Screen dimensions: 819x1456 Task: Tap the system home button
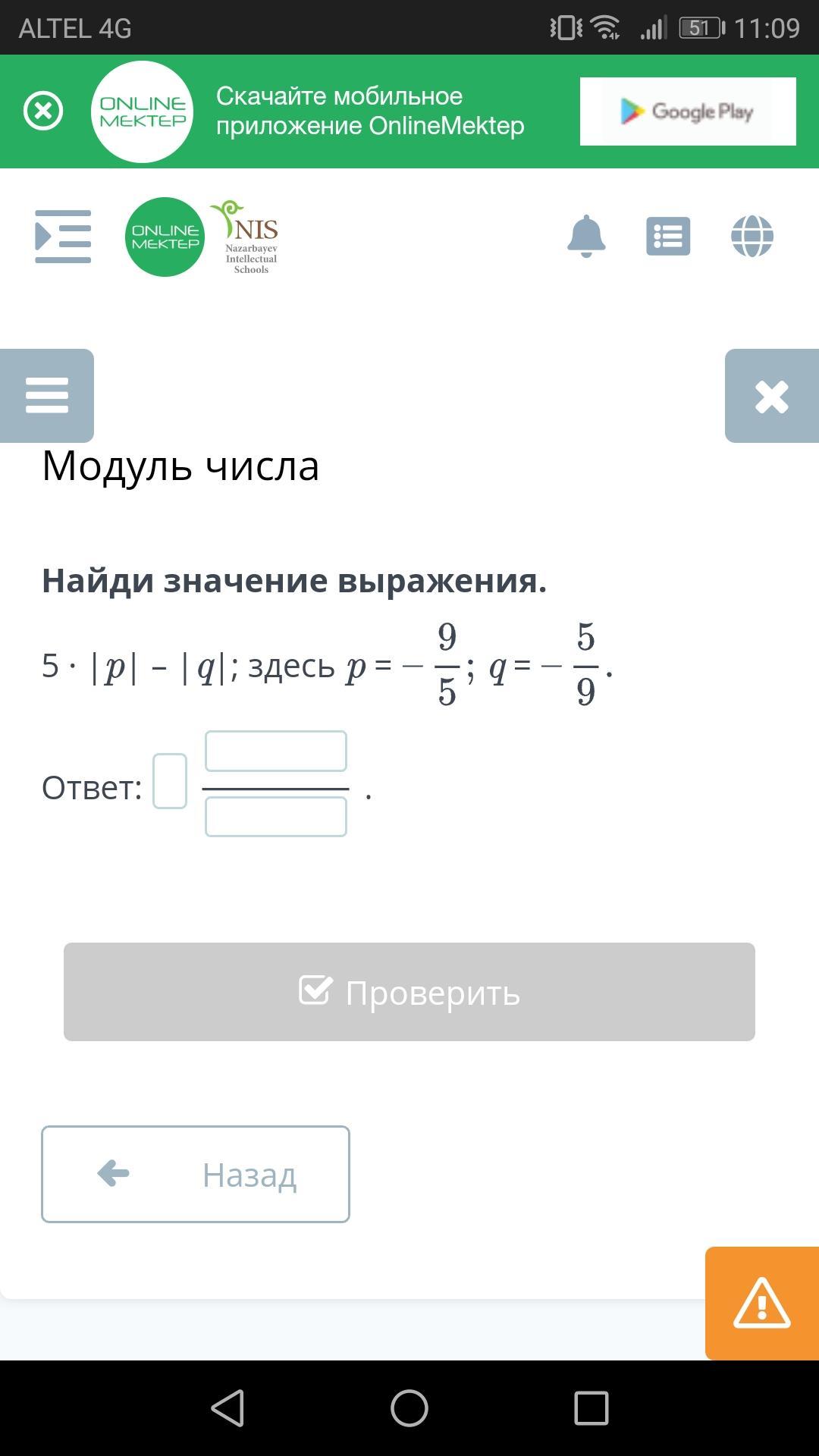point(409,1409)
